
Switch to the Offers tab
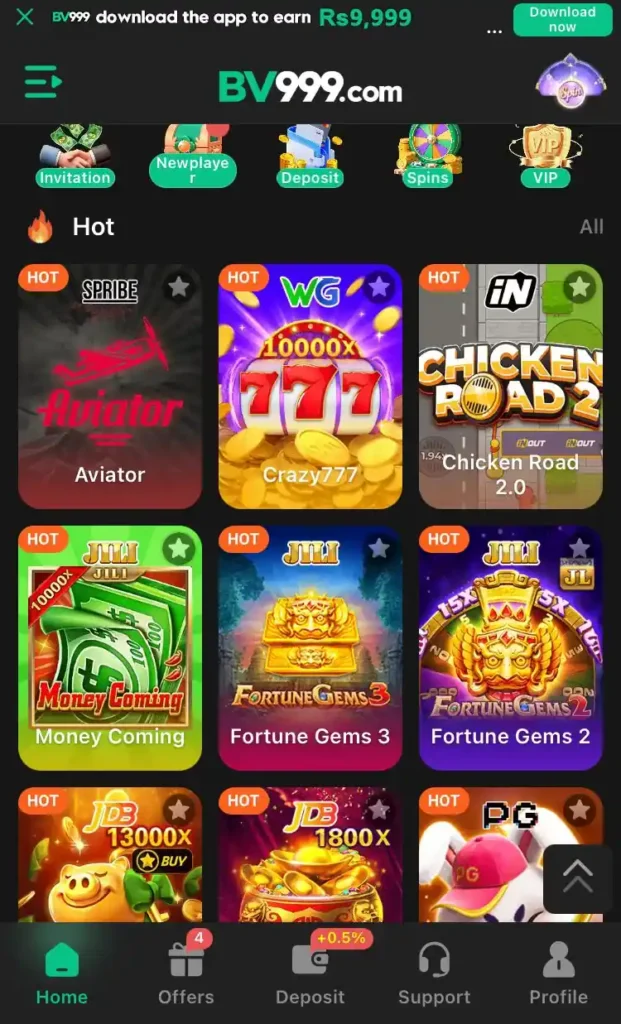pos(186,974)
